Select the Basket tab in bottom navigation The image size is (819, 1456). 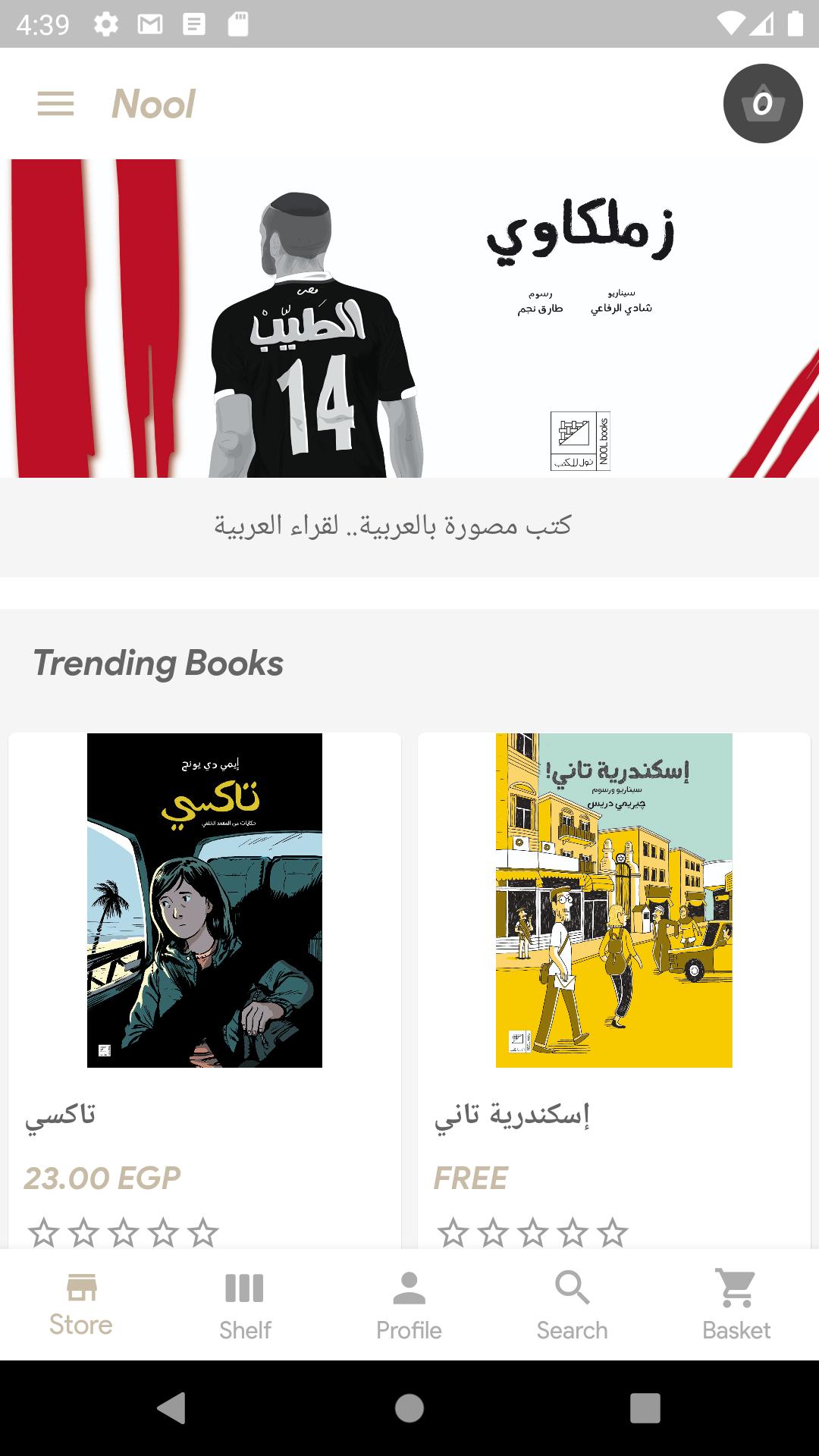(736, 1305)
